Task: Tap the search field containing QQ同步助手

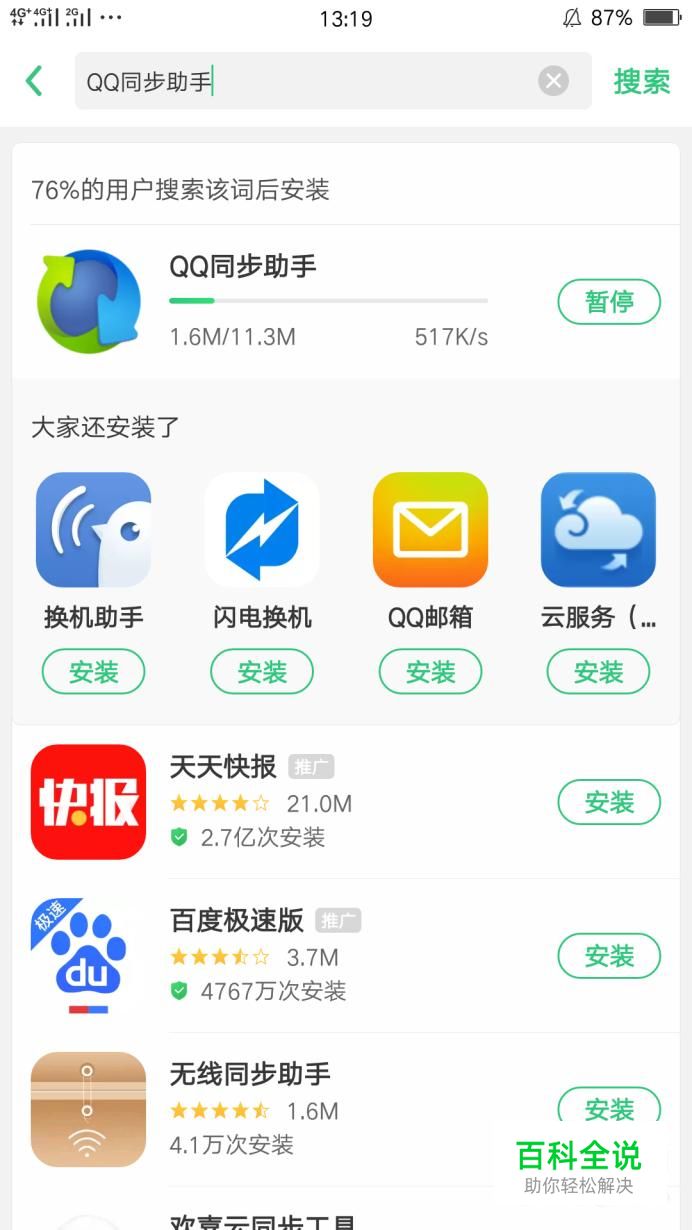Action: pyautogui.click(x=300, y=81)
